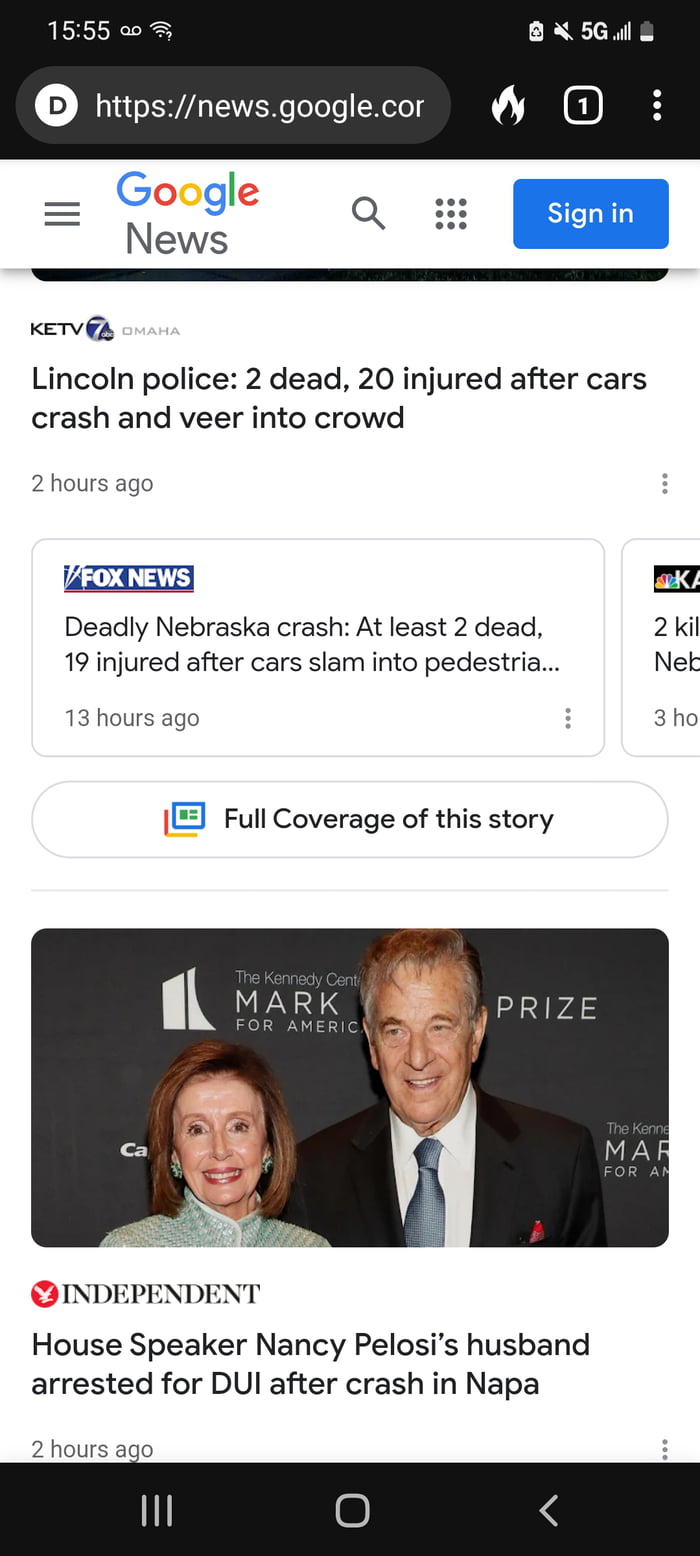
Task: Open the browser overflow menu
Action: click(x=657, y=105)
